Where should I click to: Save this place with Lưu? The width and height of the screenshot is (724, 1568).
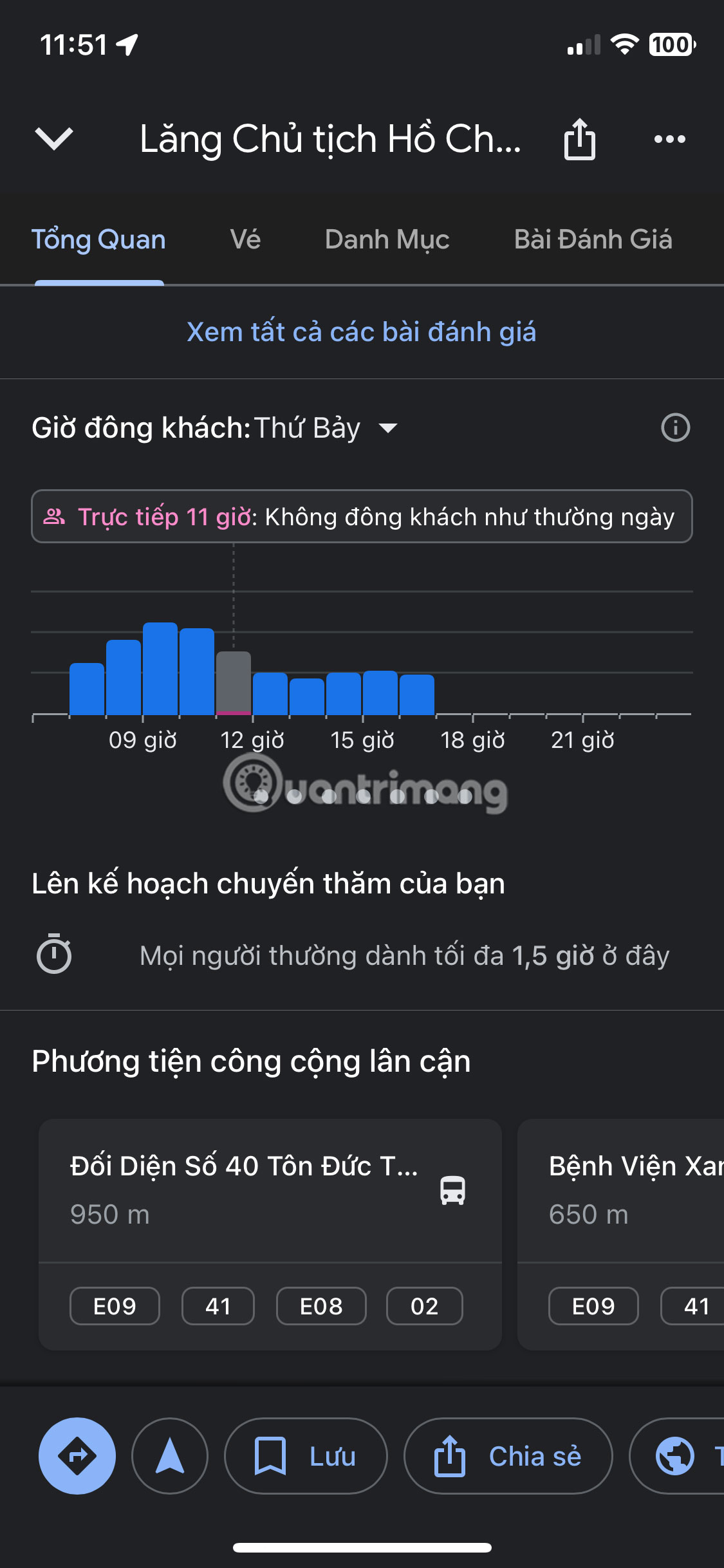pyautogui.click(x=306, y=1455)
